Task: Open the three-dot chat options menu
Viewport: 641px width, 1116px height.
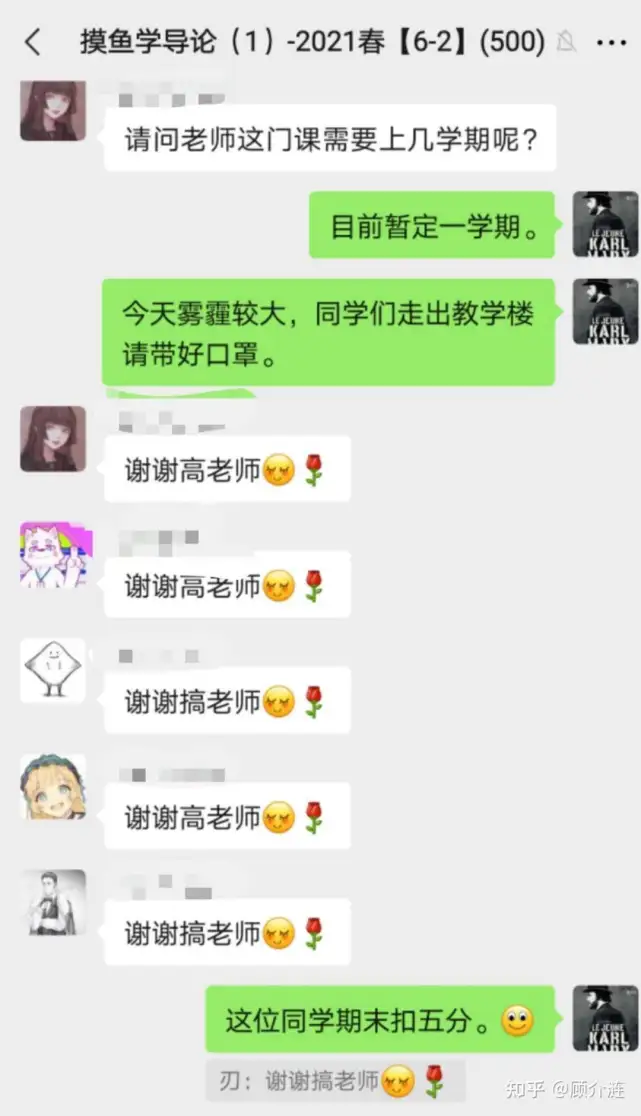Action: coord(611,43)
